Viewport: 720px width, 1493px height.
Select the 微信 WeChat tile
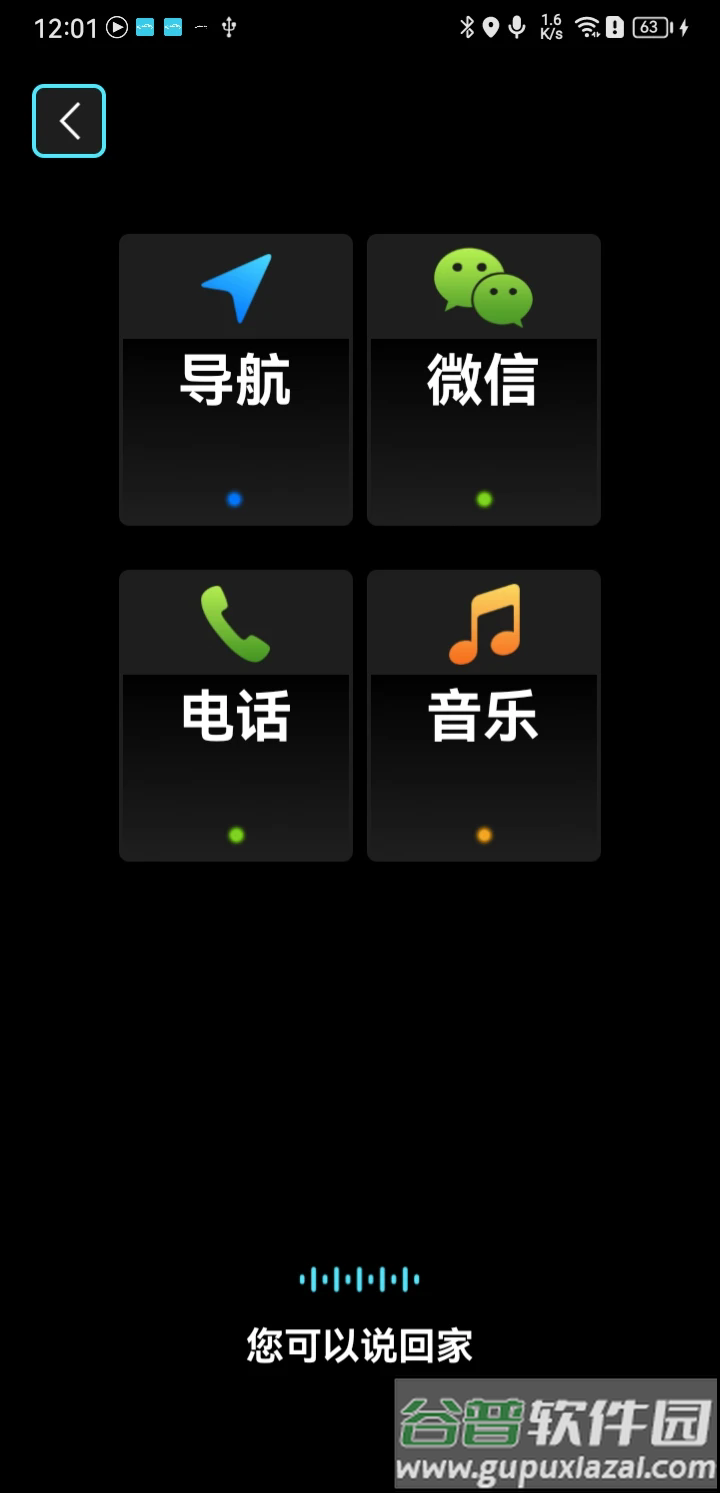[483, 380]
